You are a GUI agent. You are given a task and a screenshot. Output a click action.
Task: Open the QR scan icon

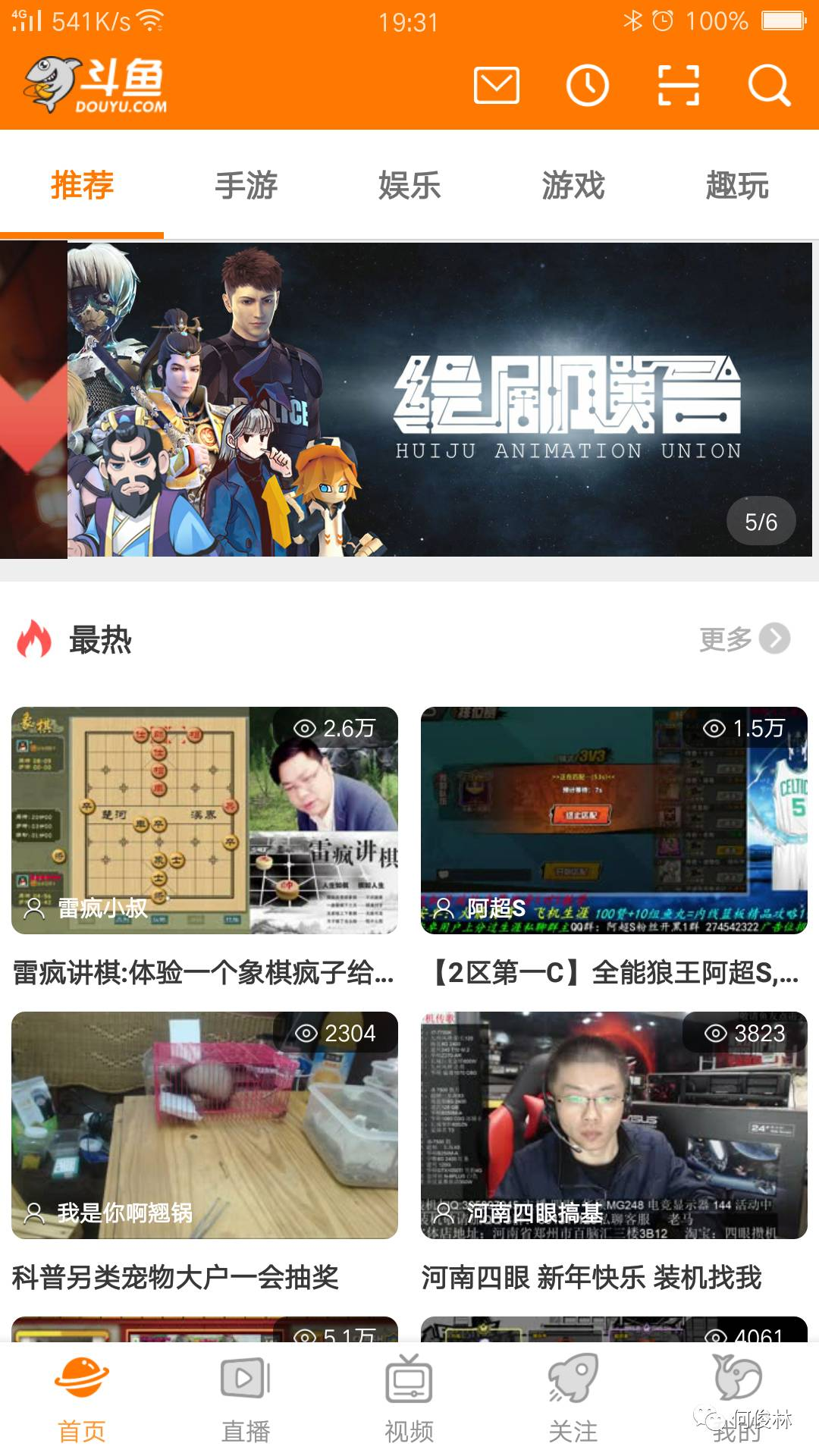point(678,85)
